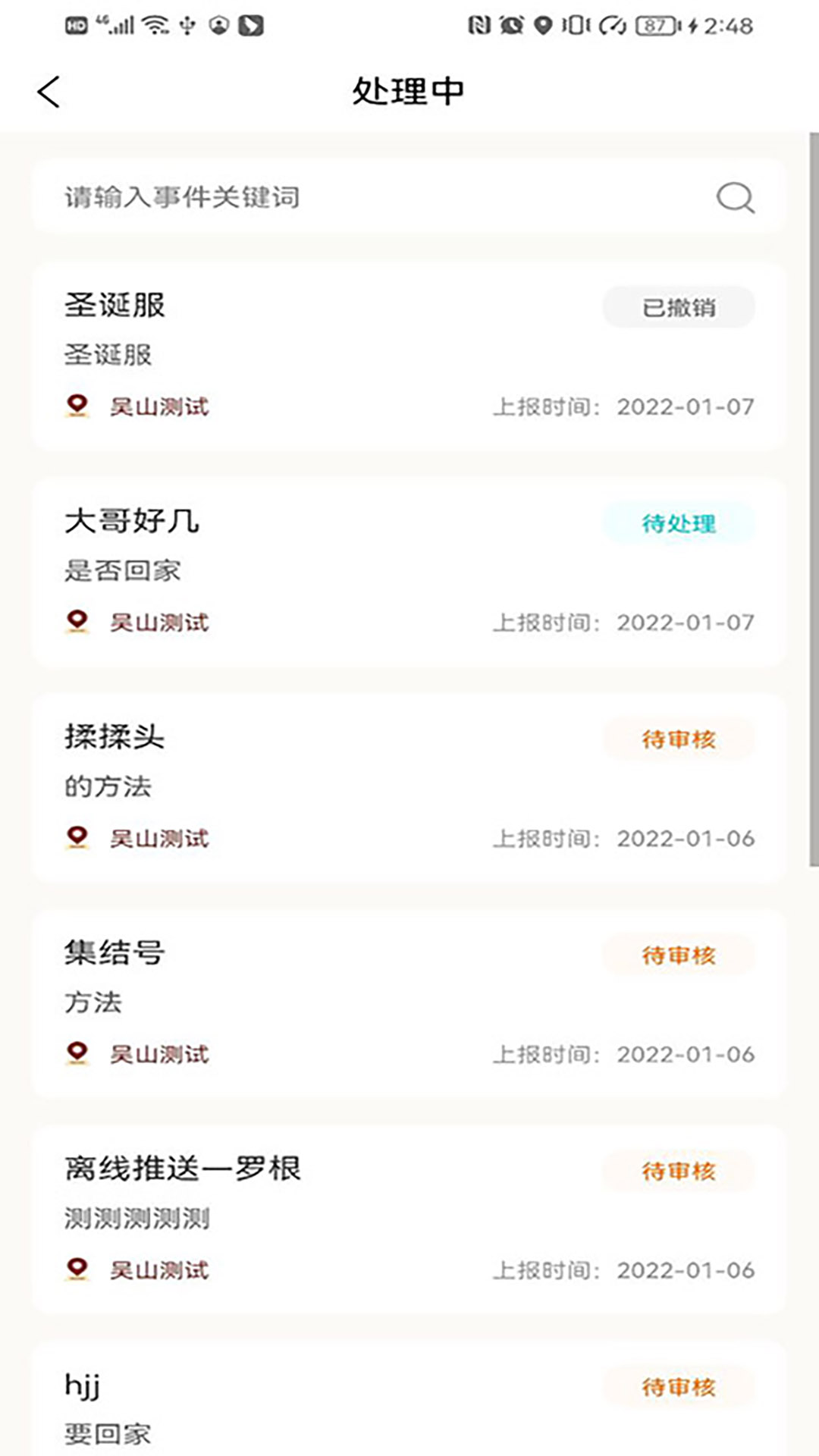Tap the 请输入事件关键词 search field
Screen dimensions: 819x1456
click(303, 197)
